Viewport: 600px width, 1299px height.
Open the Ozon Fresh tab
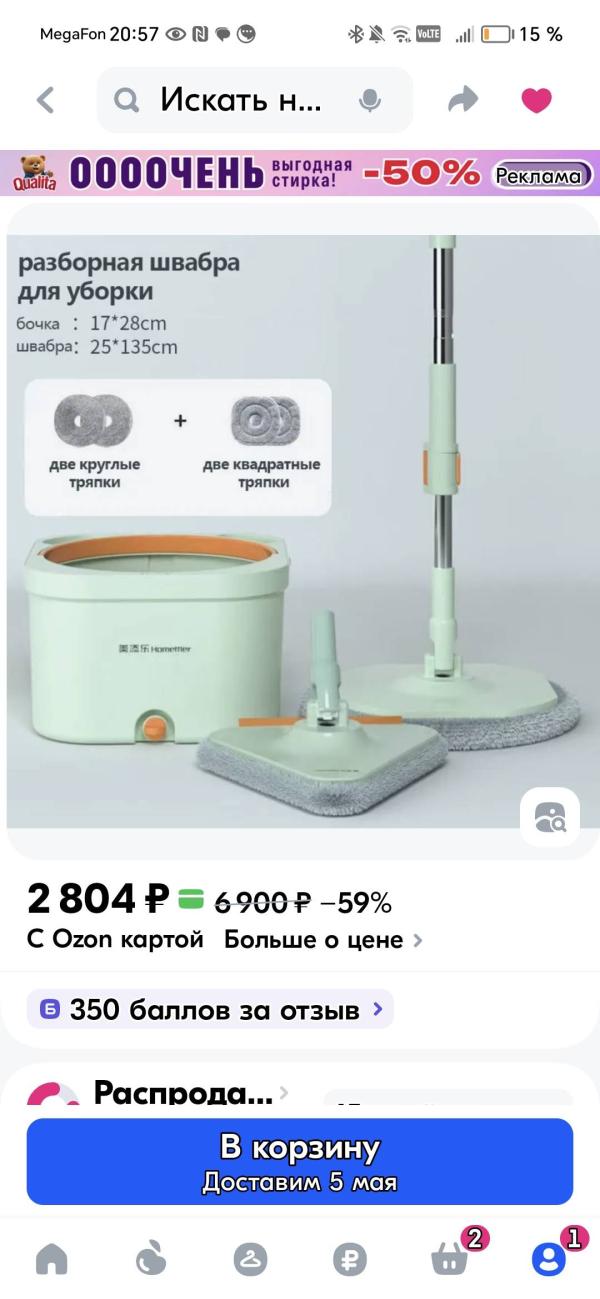tap(151, 1260)
